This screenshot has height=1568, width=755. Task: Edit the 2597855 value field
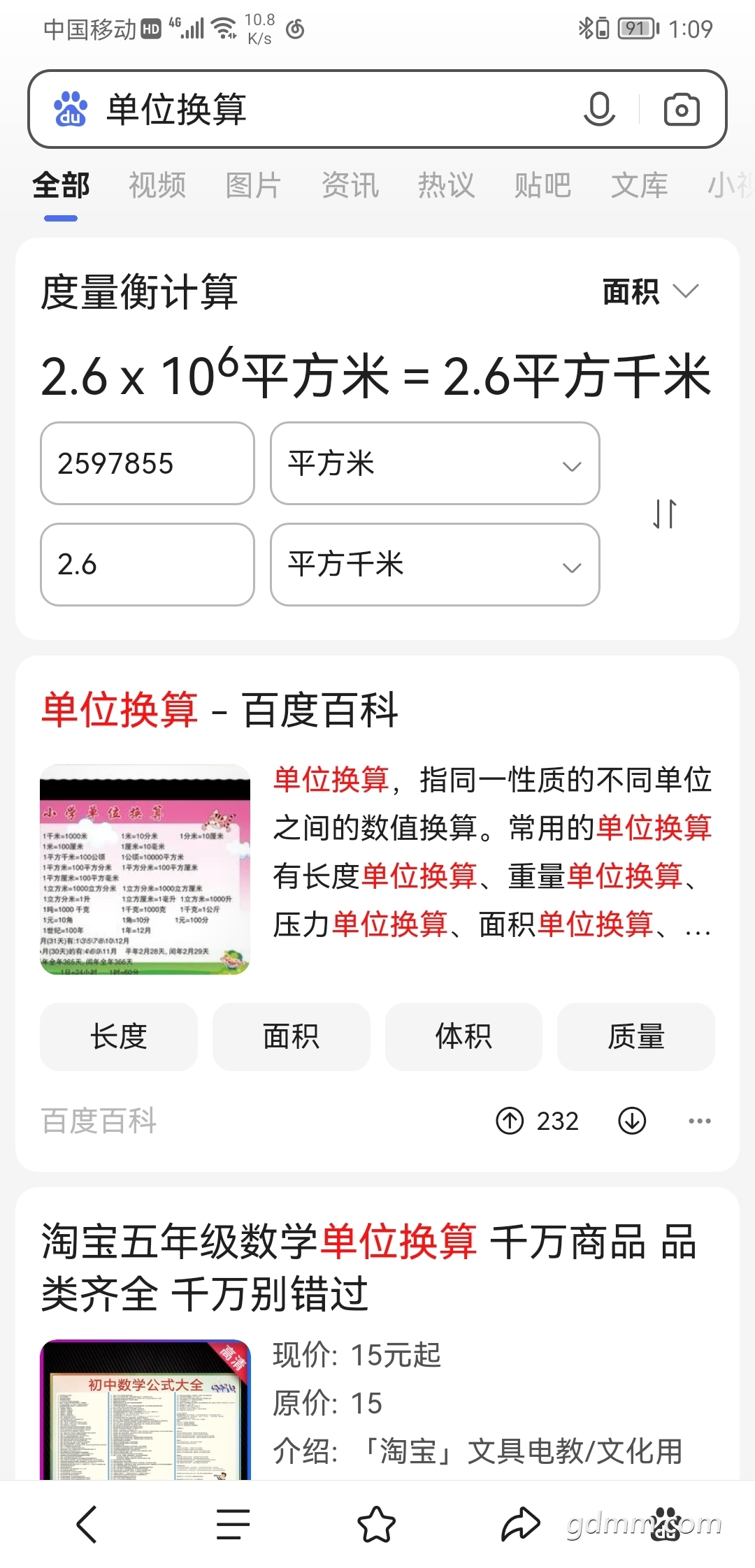click(148, 463)
